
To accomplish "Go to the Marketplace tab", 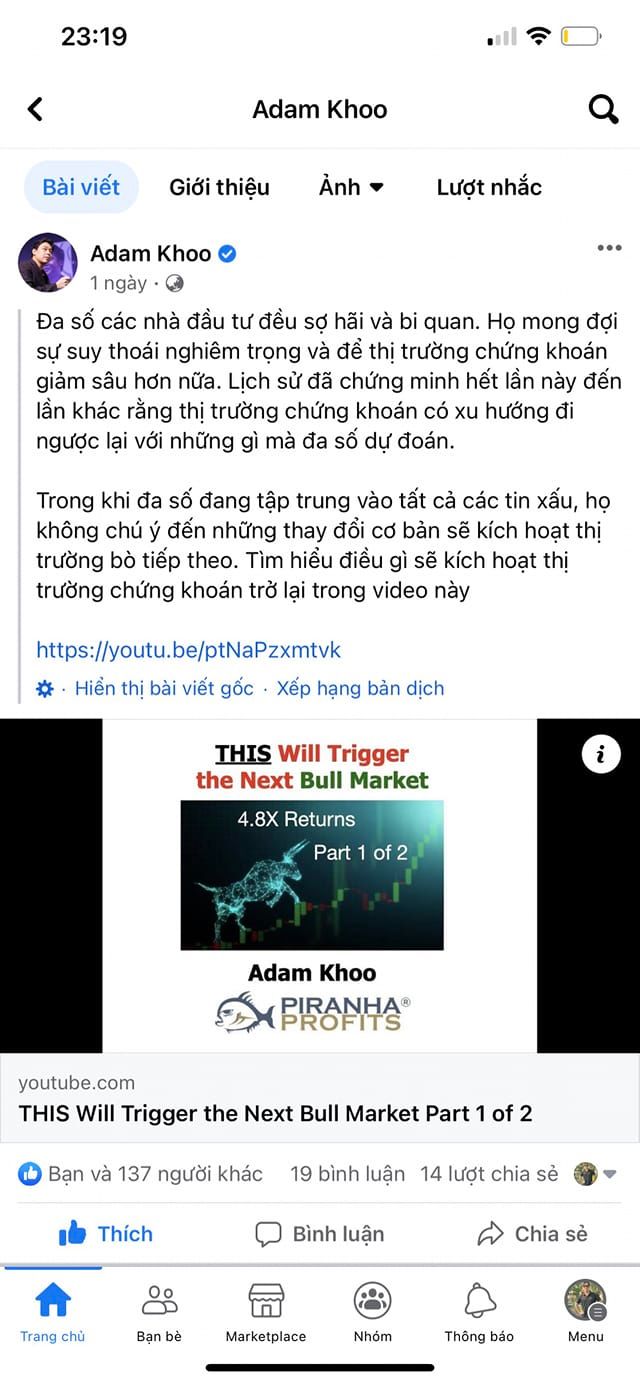I will 266,1312.
